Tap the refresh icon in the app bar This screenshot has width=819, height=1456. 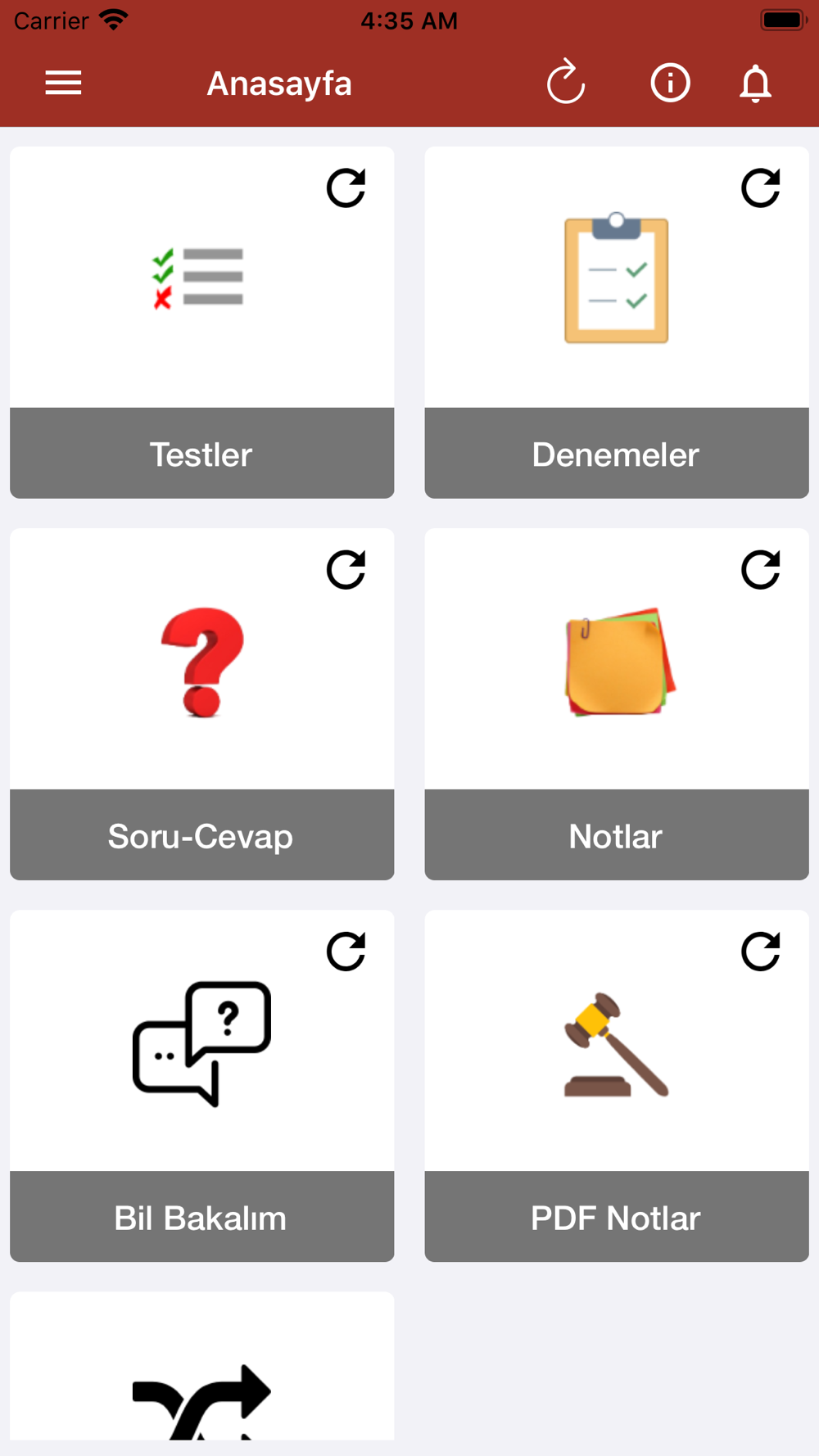click(566, 82)
